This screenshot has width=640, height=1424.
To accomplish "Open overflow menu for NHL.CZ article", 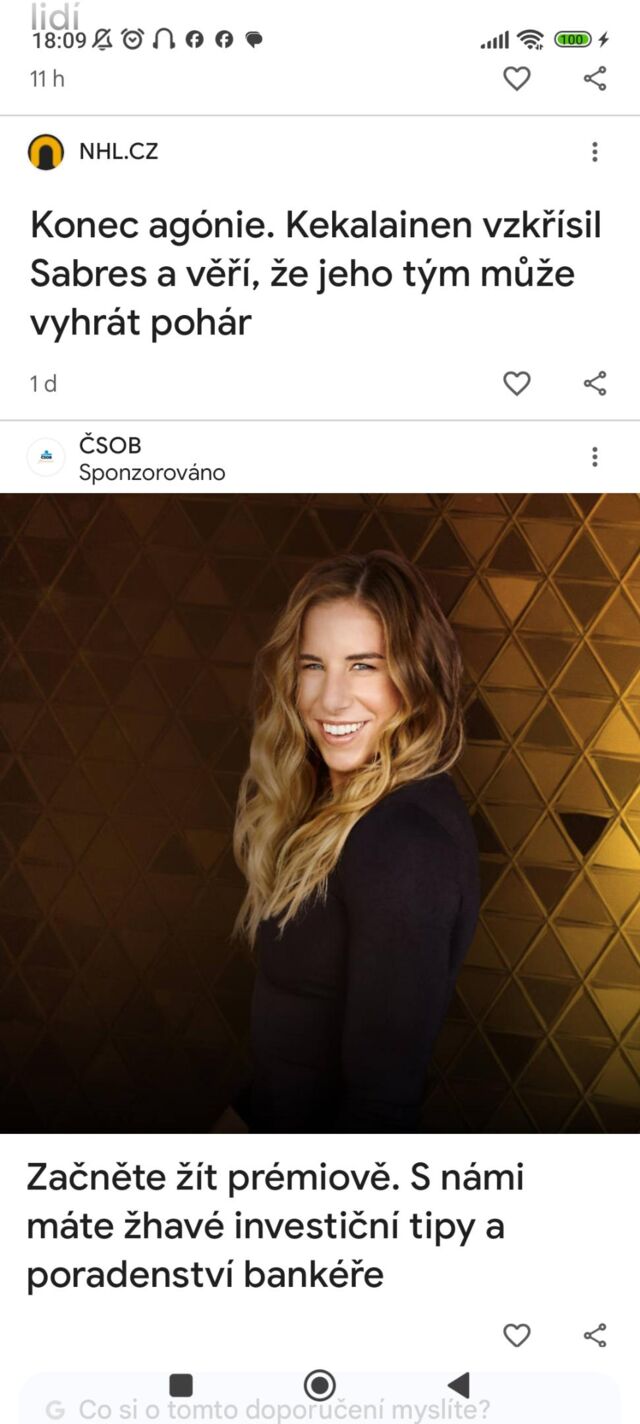I will 595,152.
